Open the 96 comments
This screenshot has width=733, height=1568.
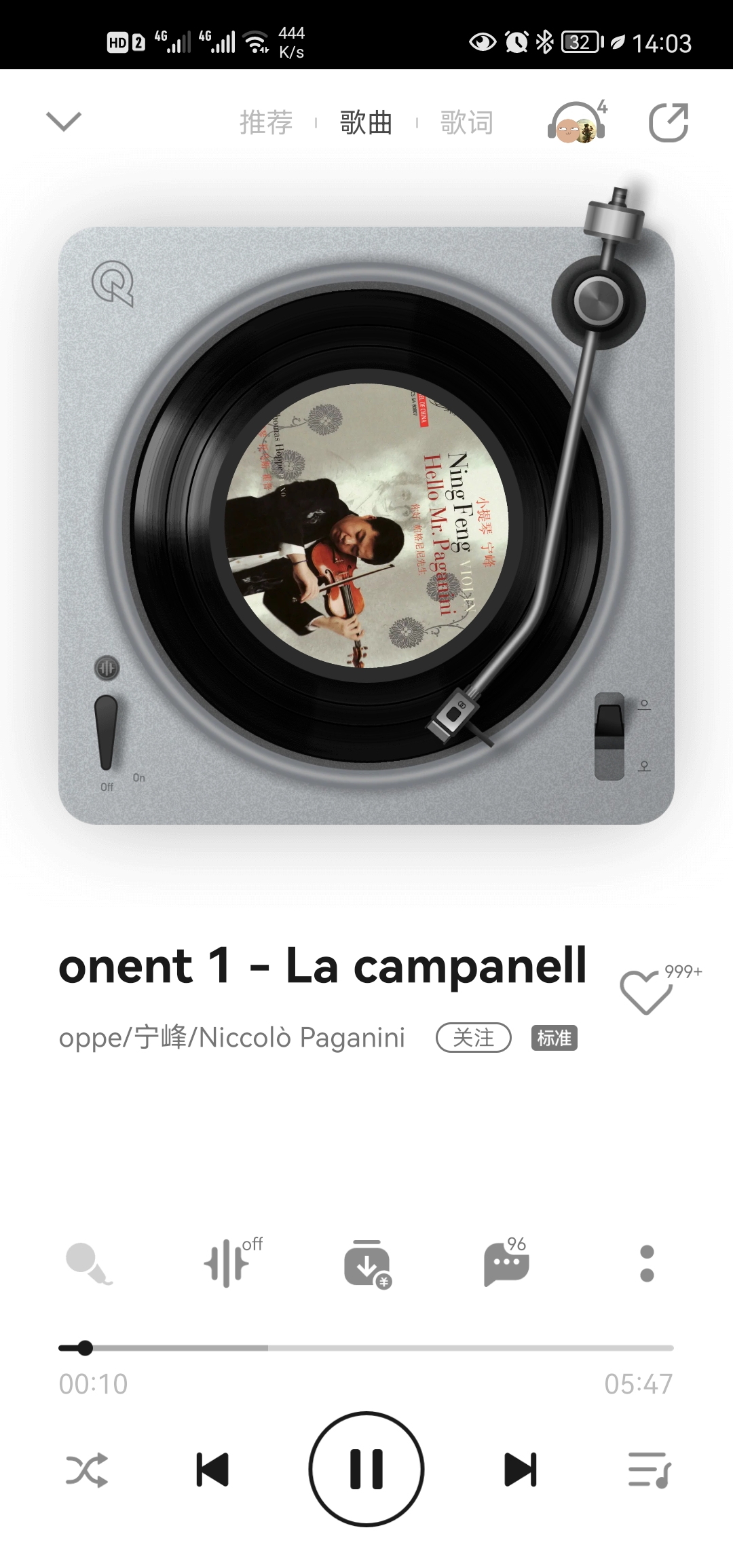(506, 1263)
